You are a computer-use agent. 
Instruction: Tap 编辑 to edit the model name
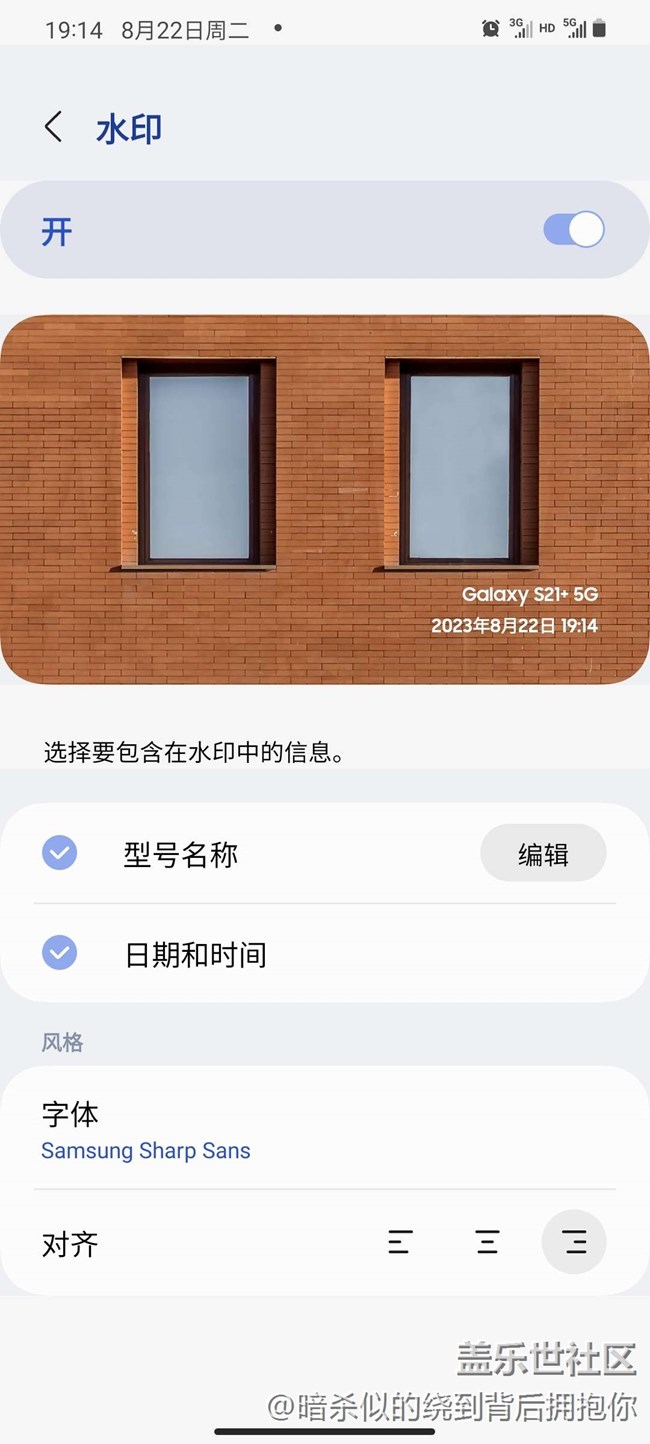click(543, 853)
